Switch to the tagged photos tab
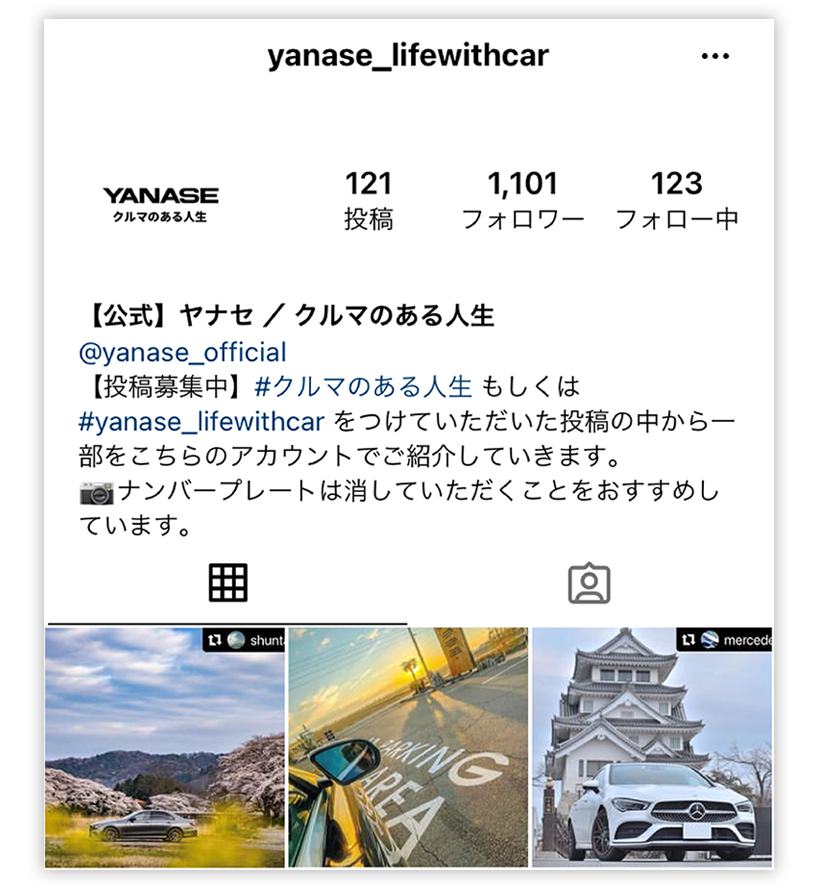The image size is (818, 890). click(x=589, y=583)
